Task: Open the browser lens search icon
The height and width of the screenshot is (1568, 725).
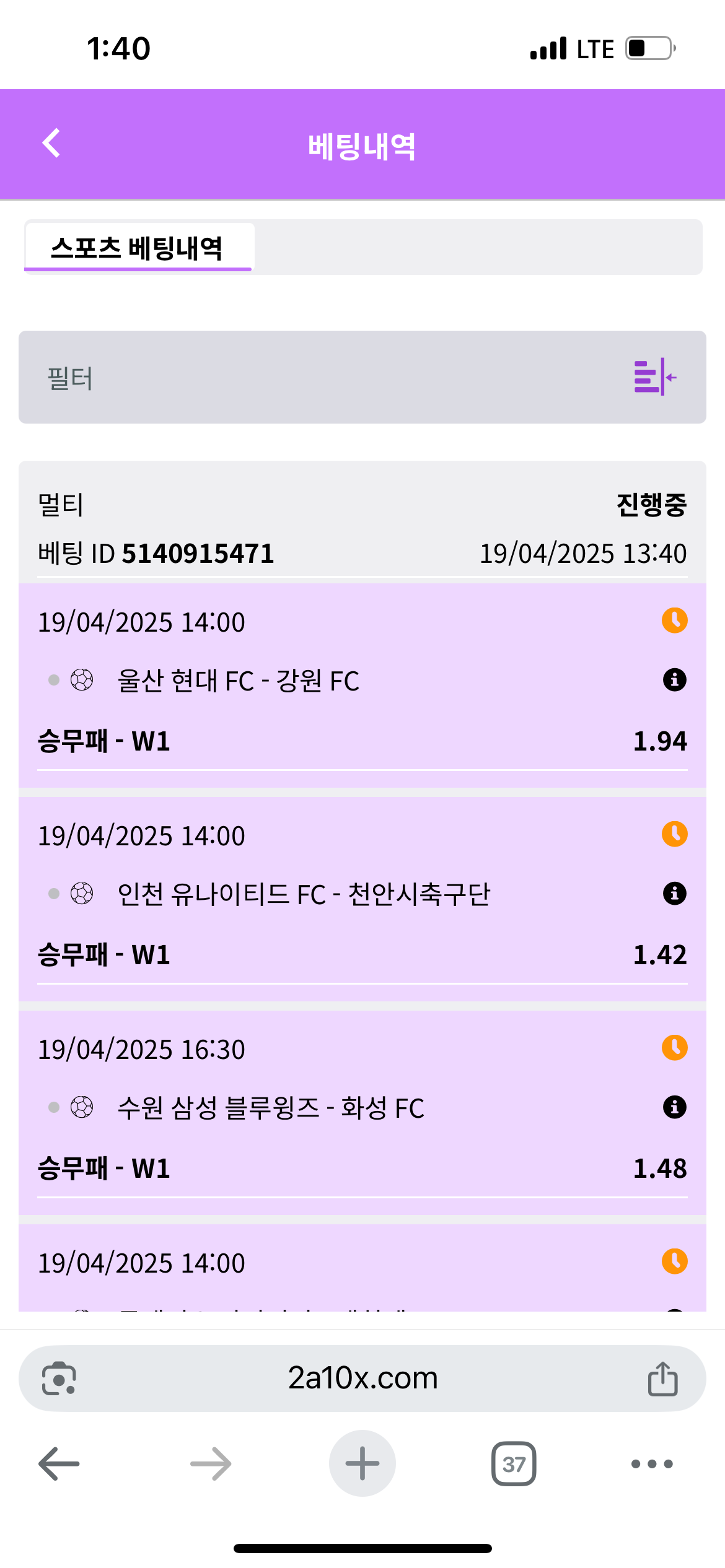Action: [x=59, y=1379]
